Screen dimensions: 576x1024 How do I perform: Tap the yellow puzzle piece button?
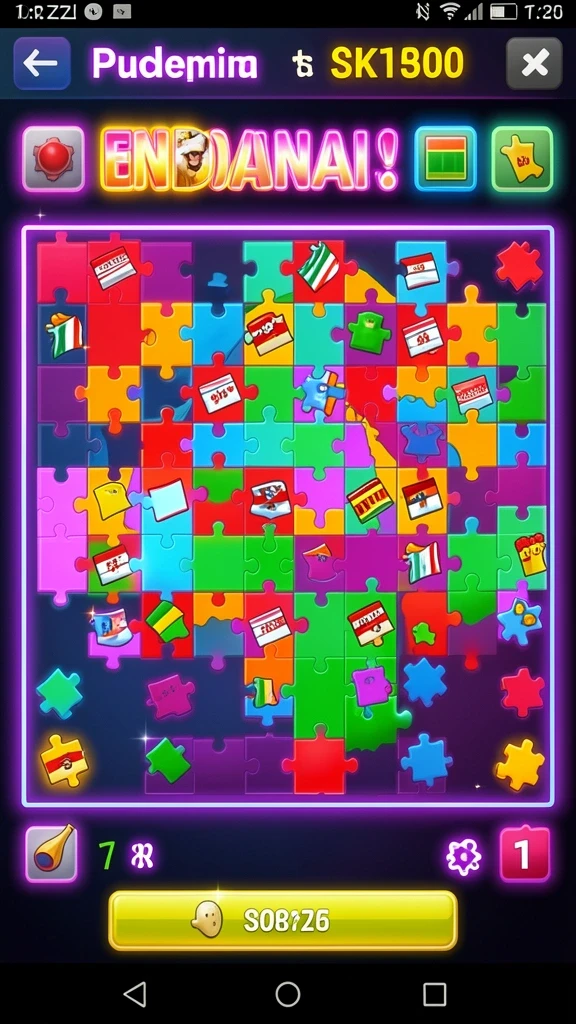click(x=522, y=159)
